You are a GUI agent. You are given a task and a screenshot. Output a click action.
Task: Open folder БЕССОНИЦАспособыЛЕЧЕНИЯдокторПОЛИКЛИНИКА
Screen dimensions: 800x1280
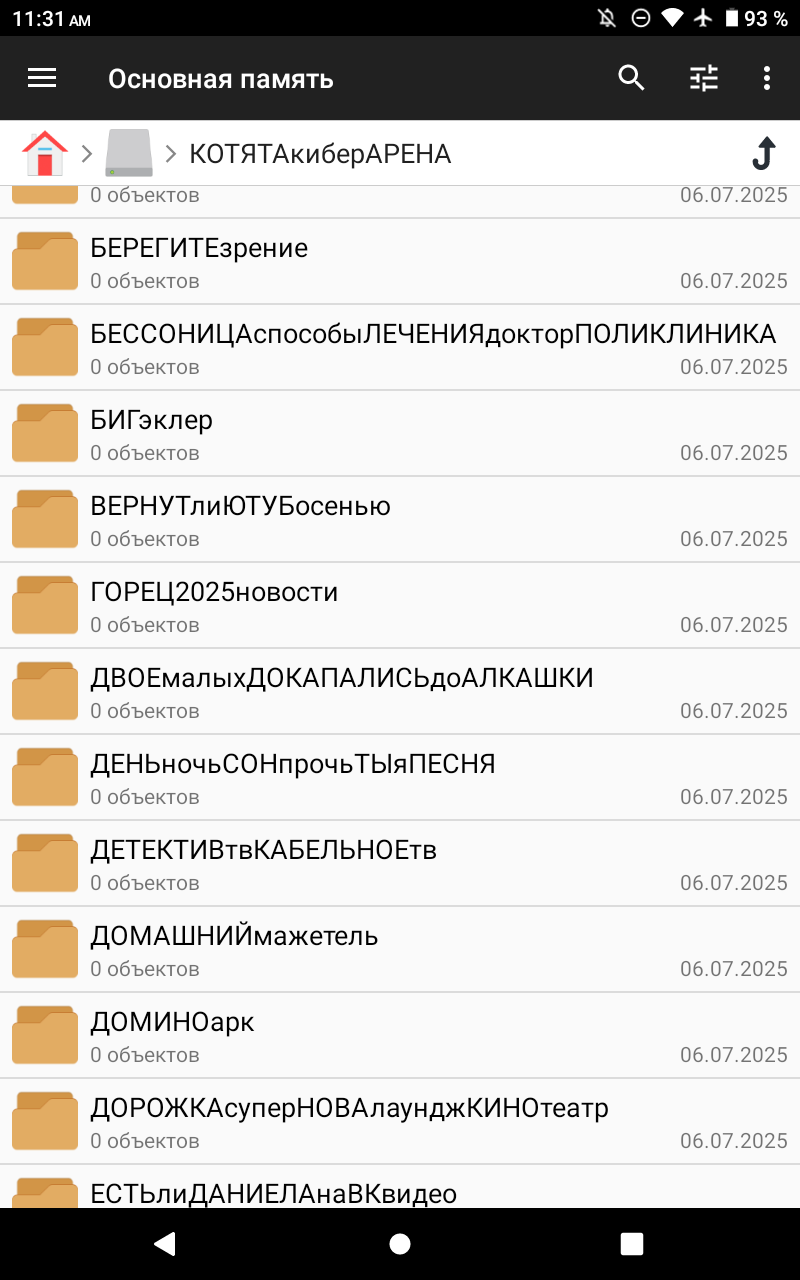[400, 348]
